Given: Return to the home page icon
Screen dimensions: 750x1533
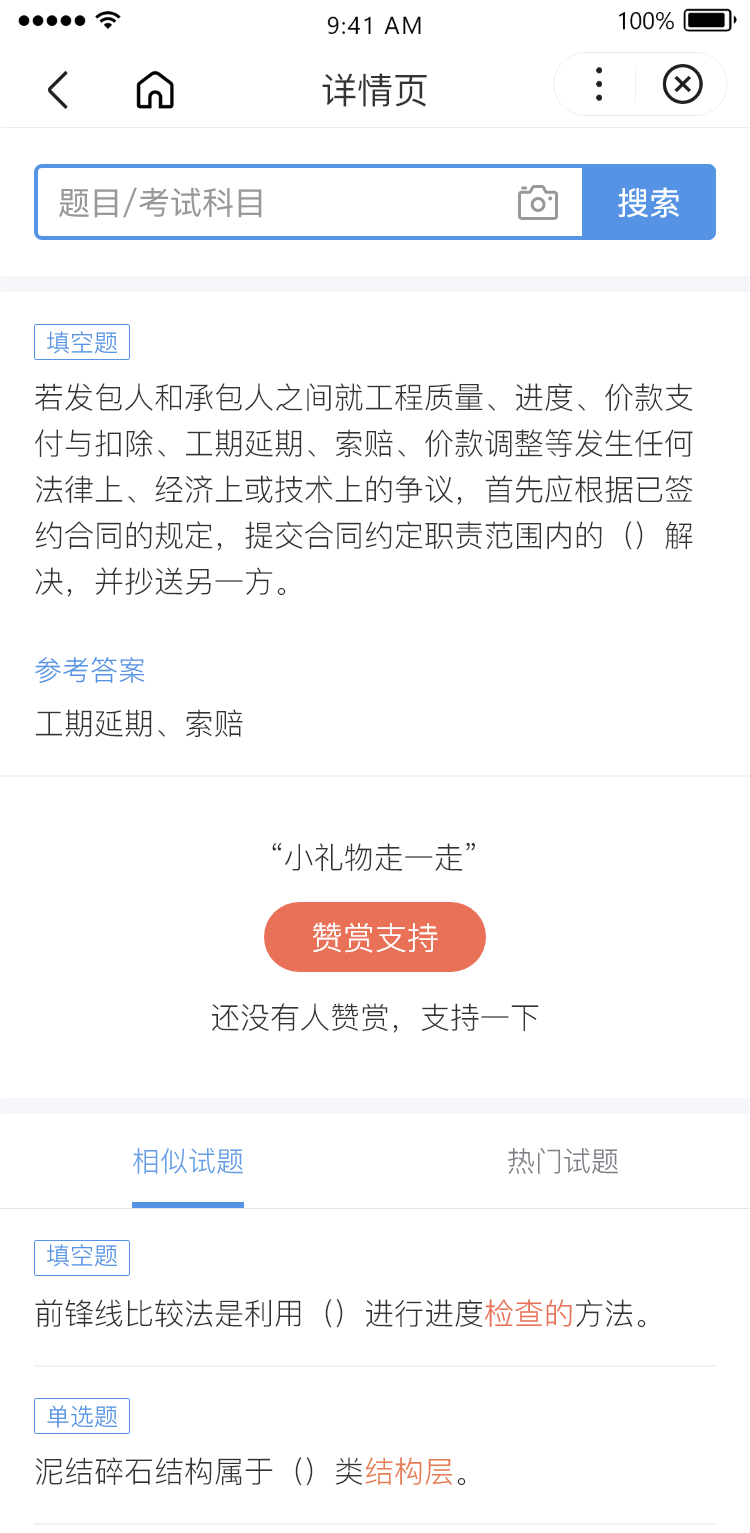Looking at the screenshot, I should [x=155, y=90].
